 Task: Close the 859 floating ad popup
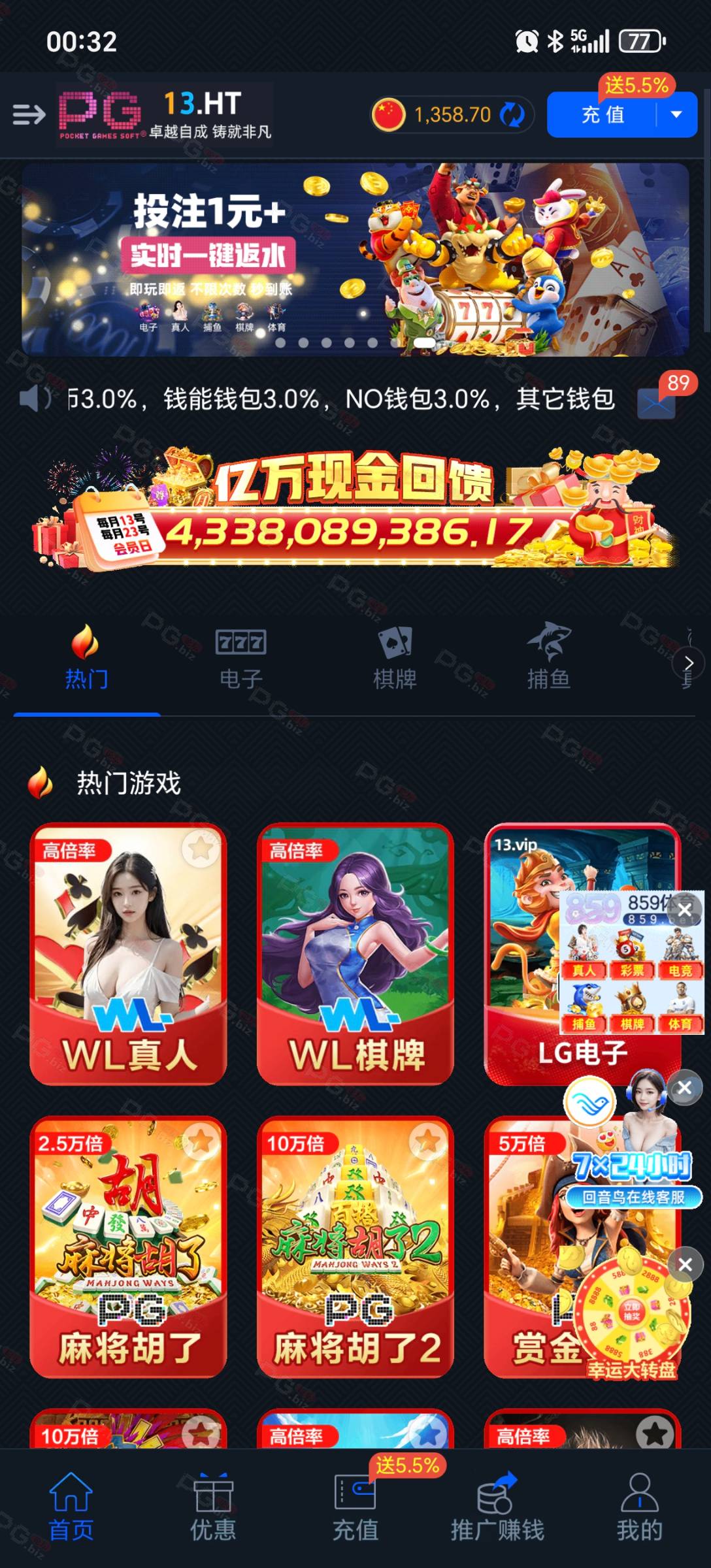pos(685,909)
